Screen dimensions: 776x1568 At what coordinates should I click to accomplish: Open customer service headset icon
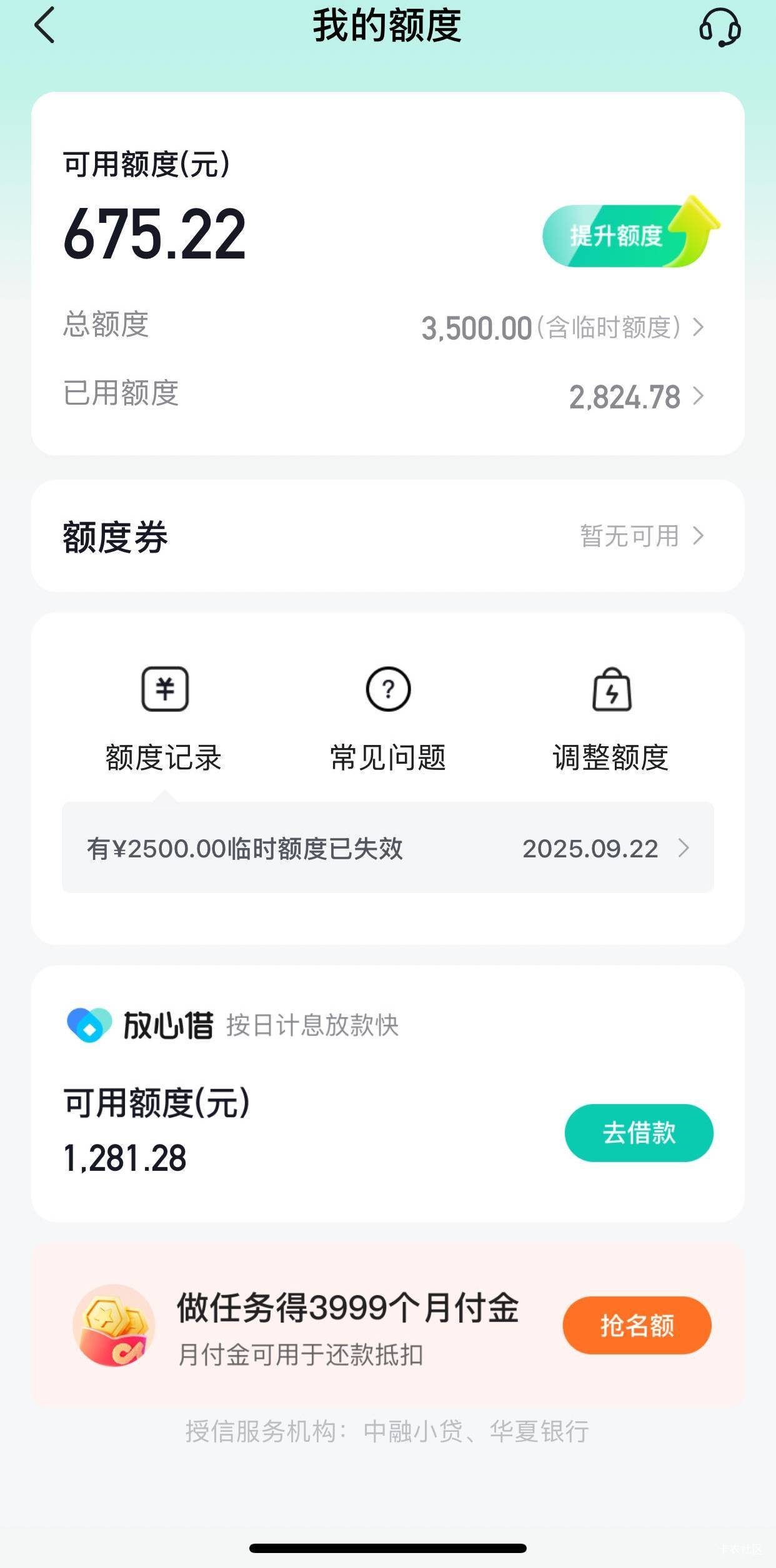click(x=720, y=27)
